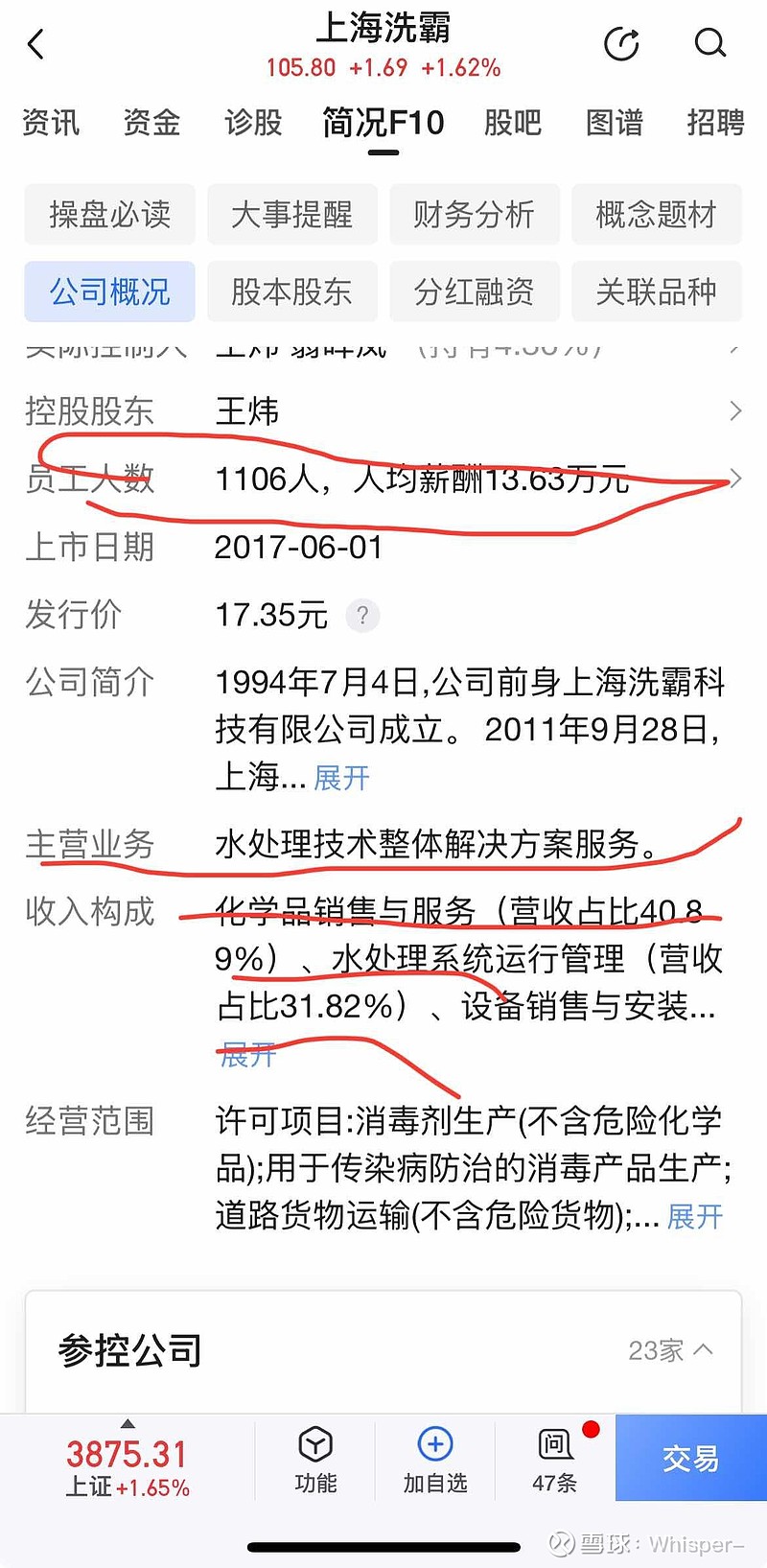This screenshot has height=1568, width=767.
Task: Open search with the magnifier icon
Action: [x=709, y=43]
